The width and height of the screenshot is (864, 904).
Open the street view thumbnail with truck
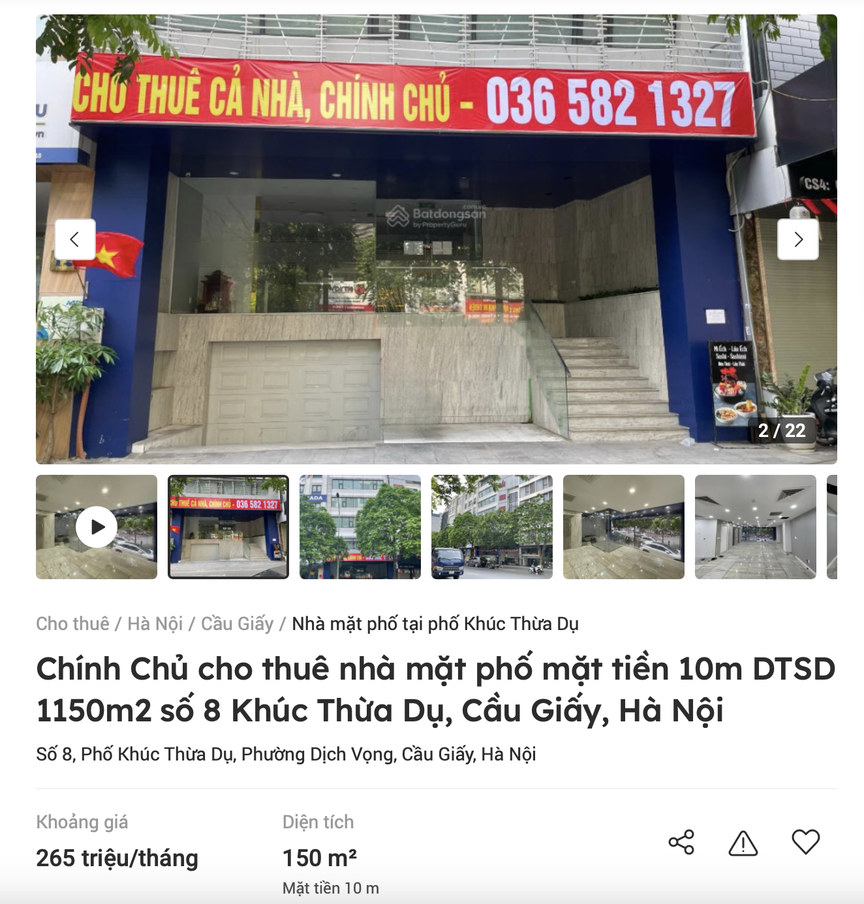pos(492,526)
